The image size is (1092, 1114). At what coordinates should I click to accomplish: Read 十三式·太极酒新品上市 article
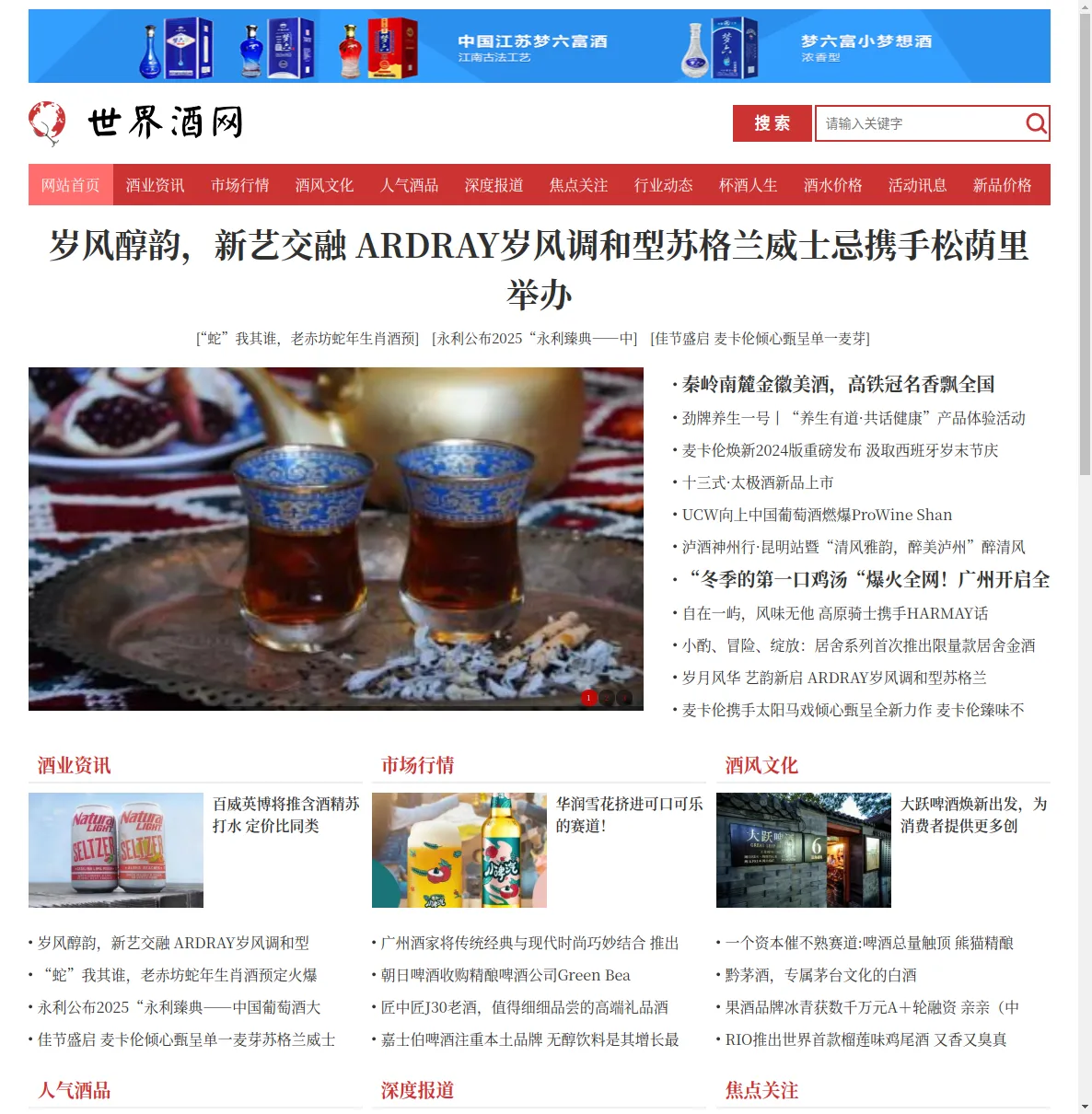[x=758, y=482]
